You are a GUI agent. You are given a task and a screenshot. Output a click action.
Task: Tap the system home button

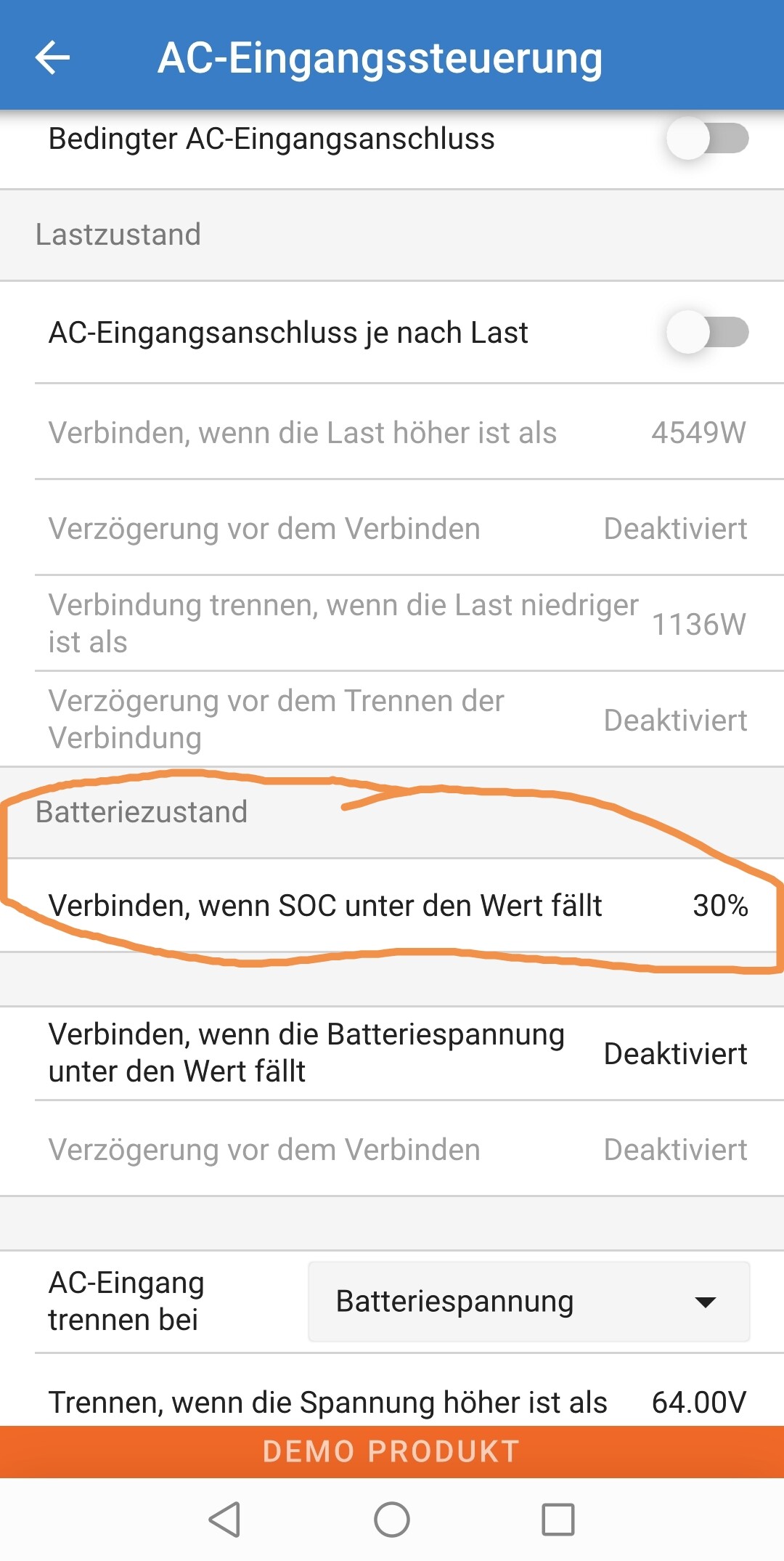click(x=392, y=1520)
